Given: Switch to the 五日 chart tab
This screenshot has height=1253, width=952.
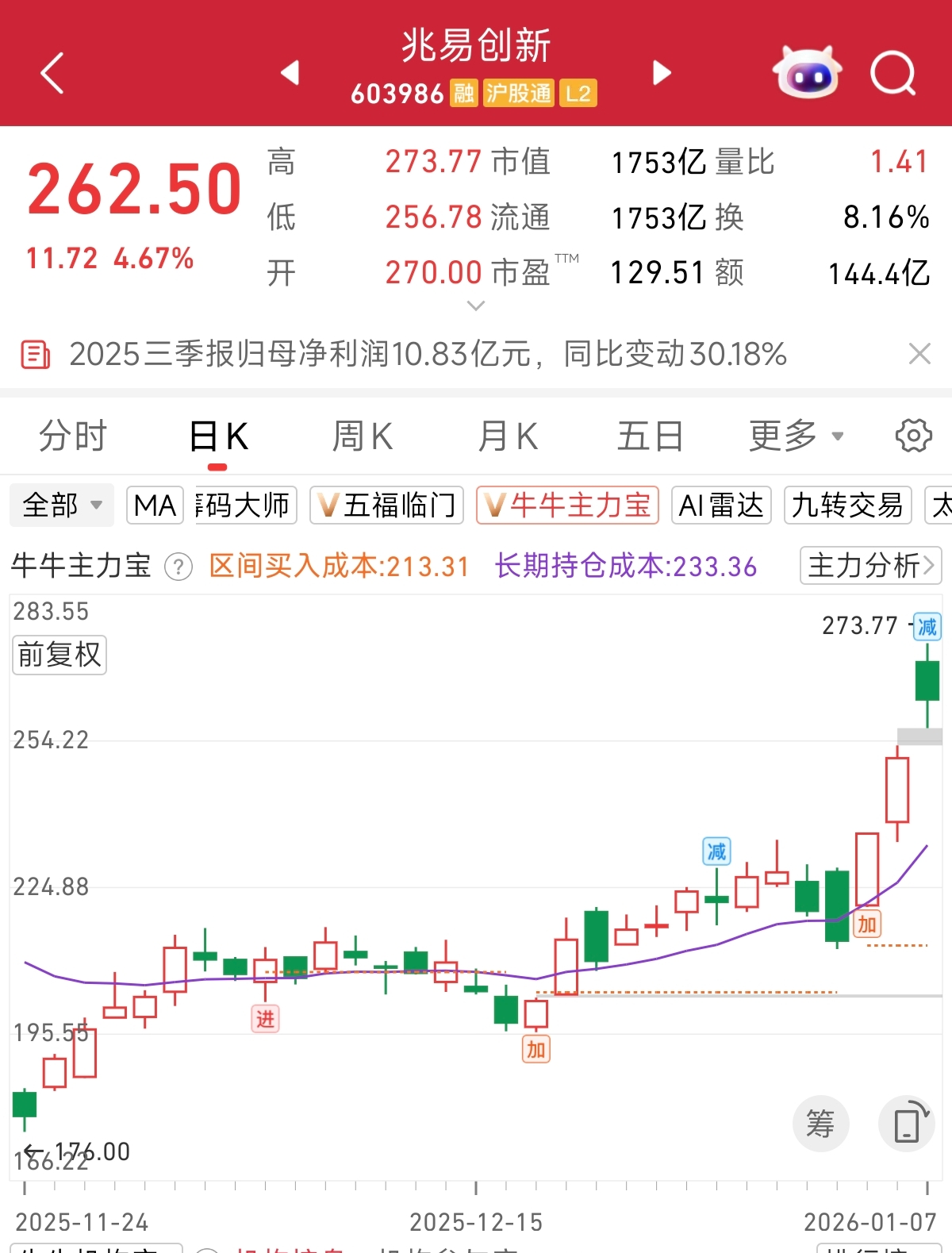Looking at the screenshot, I should coord(651,436).
